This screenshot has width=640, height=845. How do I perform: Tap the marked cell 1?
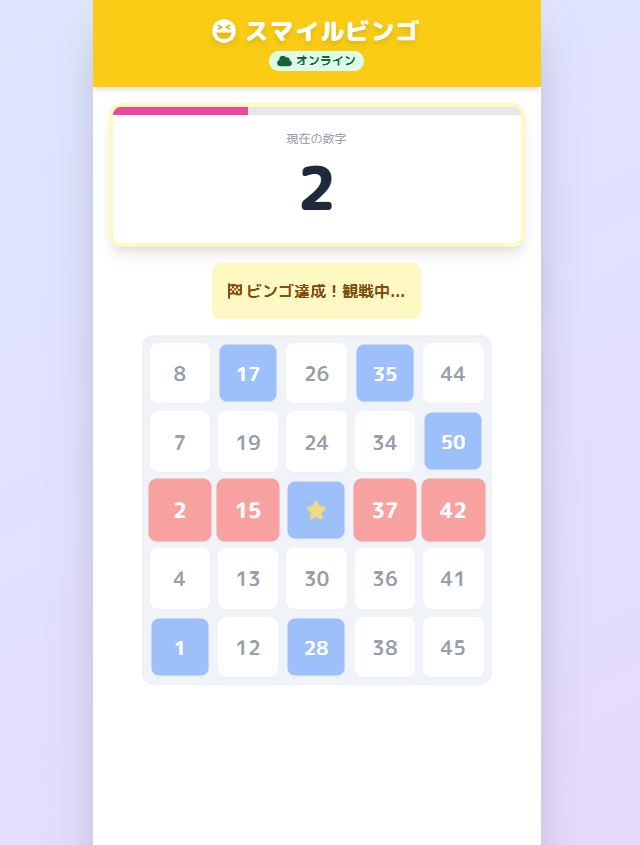(180, 647)
